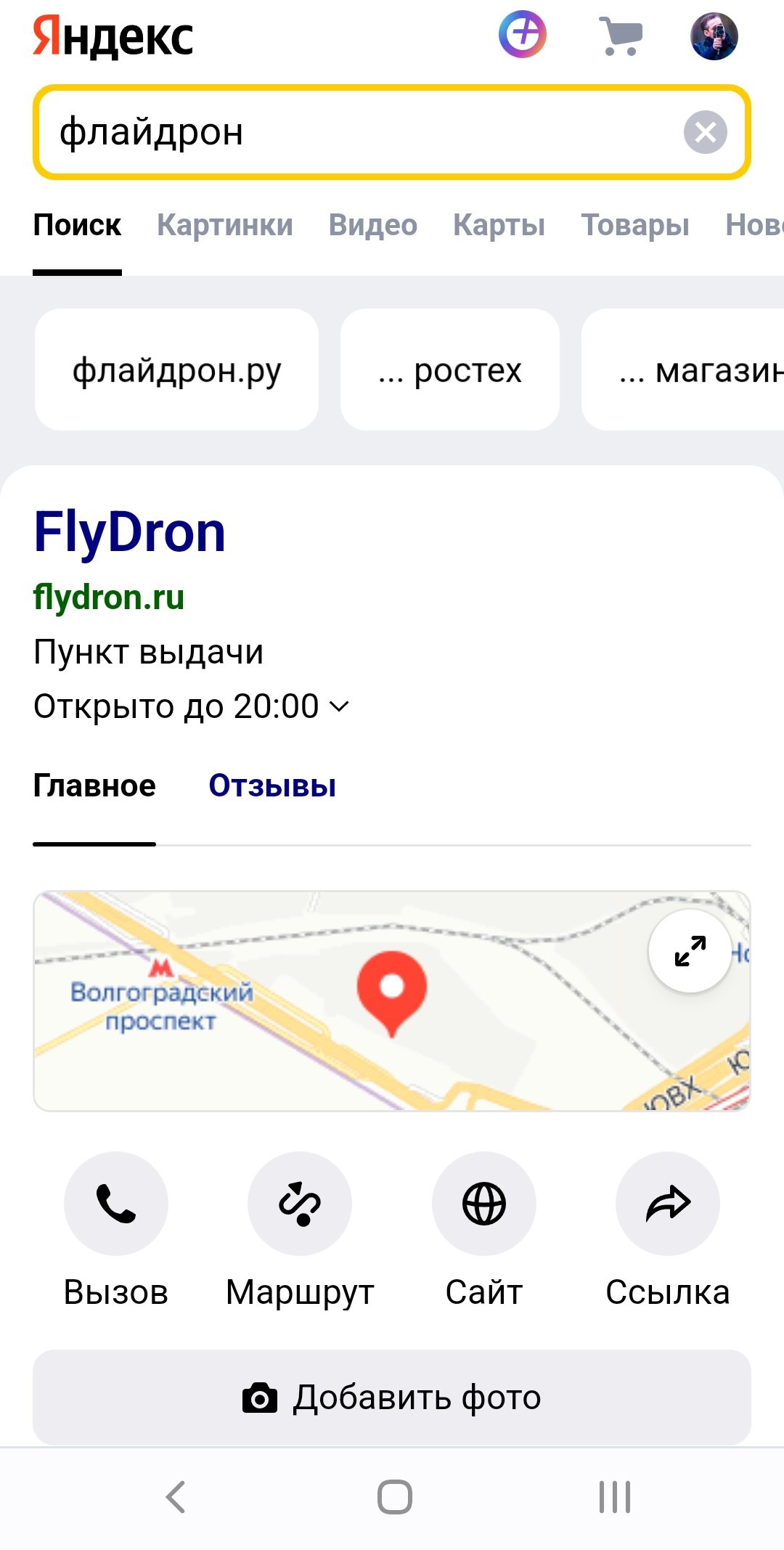Select the ростех suggestion chip
The image size is (784, 1550).
click(x=450, y=370)
